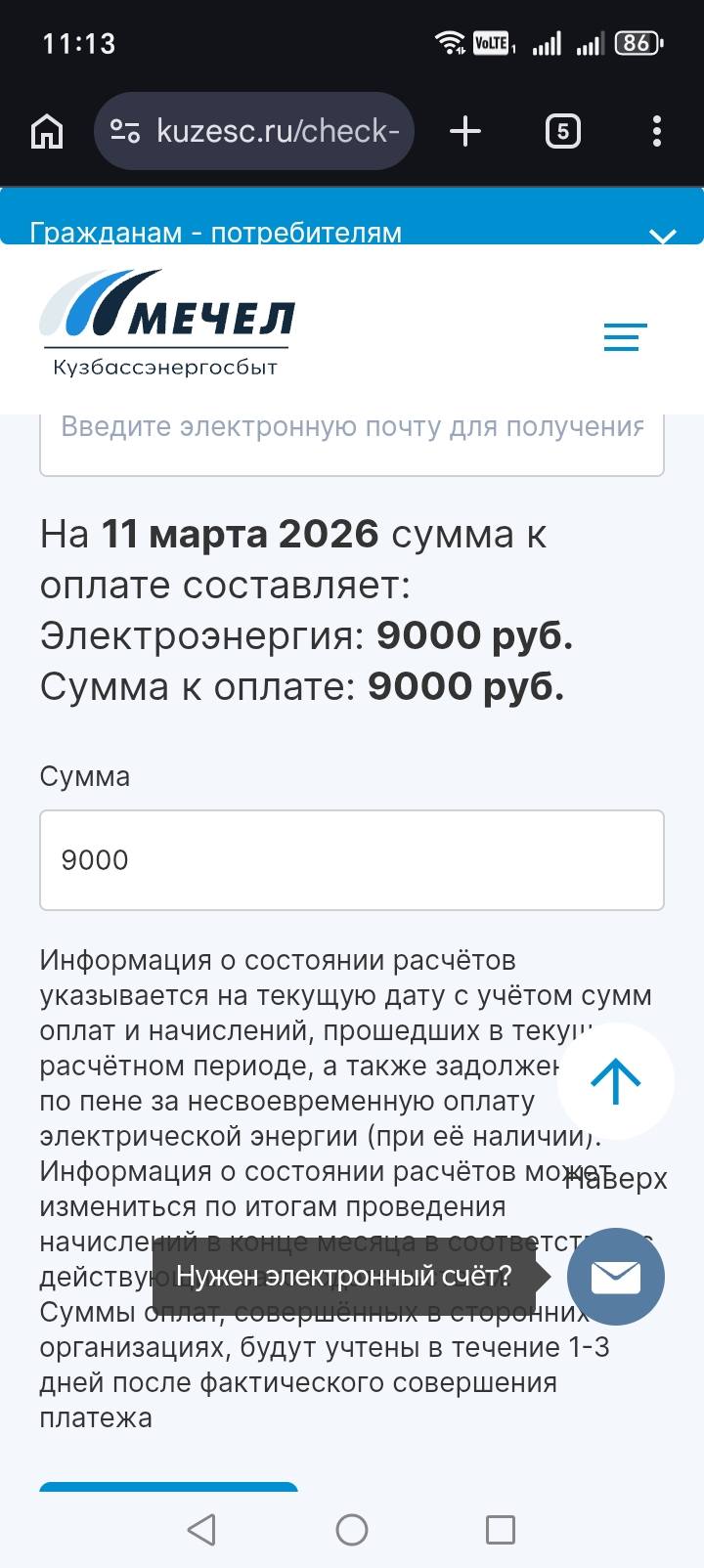Tap the Нужен электронный счёт? prompt
Screen dimensions: 704x1568
pos(344,1276)
